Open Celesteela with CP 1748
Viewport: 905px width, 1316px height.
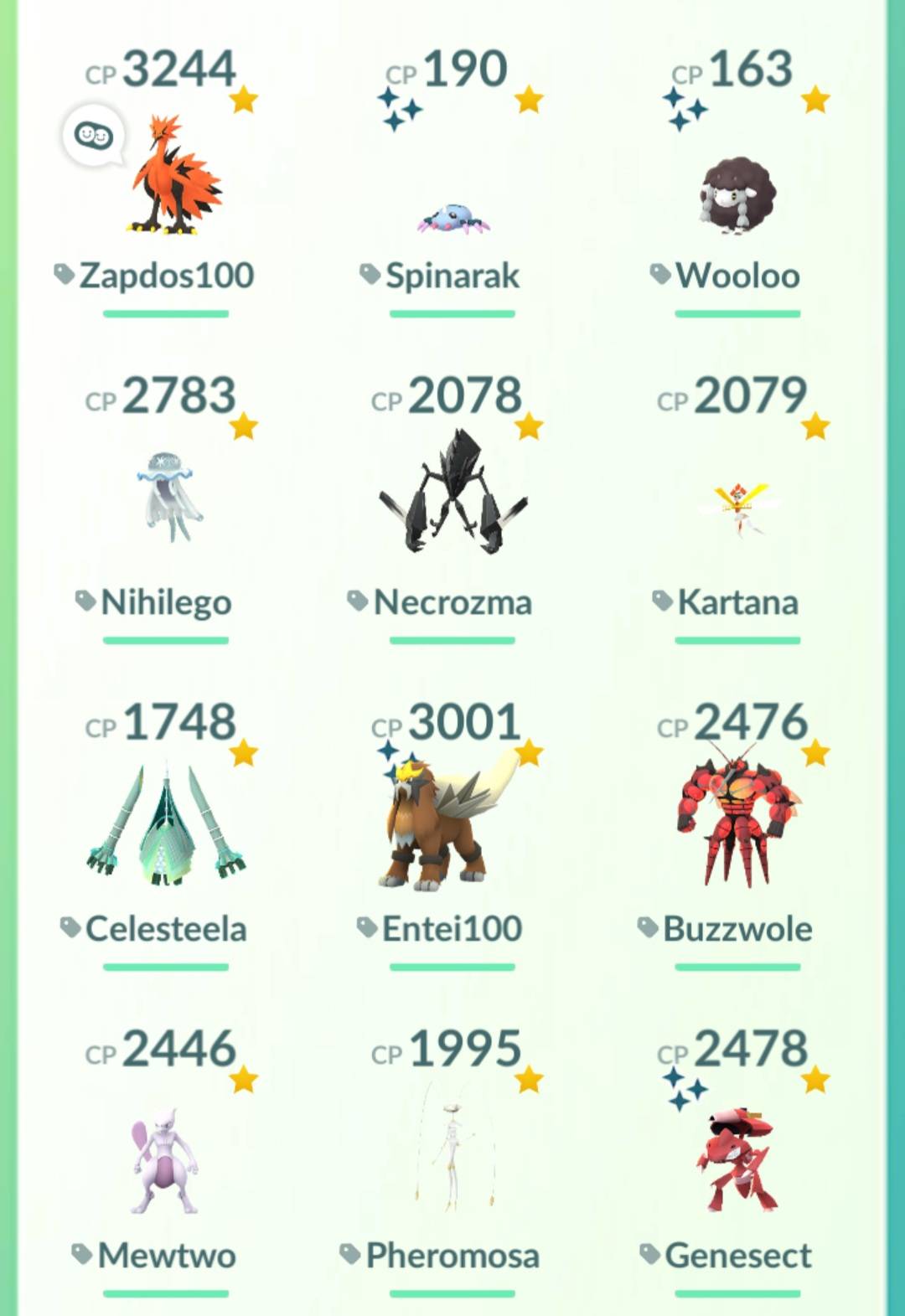(x=166, y=833)
